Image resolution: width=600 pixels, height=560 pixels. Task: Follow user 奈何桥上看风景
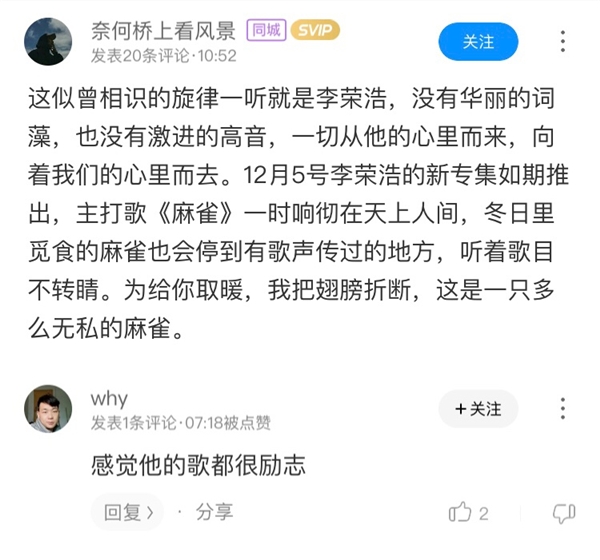point(478,42)
